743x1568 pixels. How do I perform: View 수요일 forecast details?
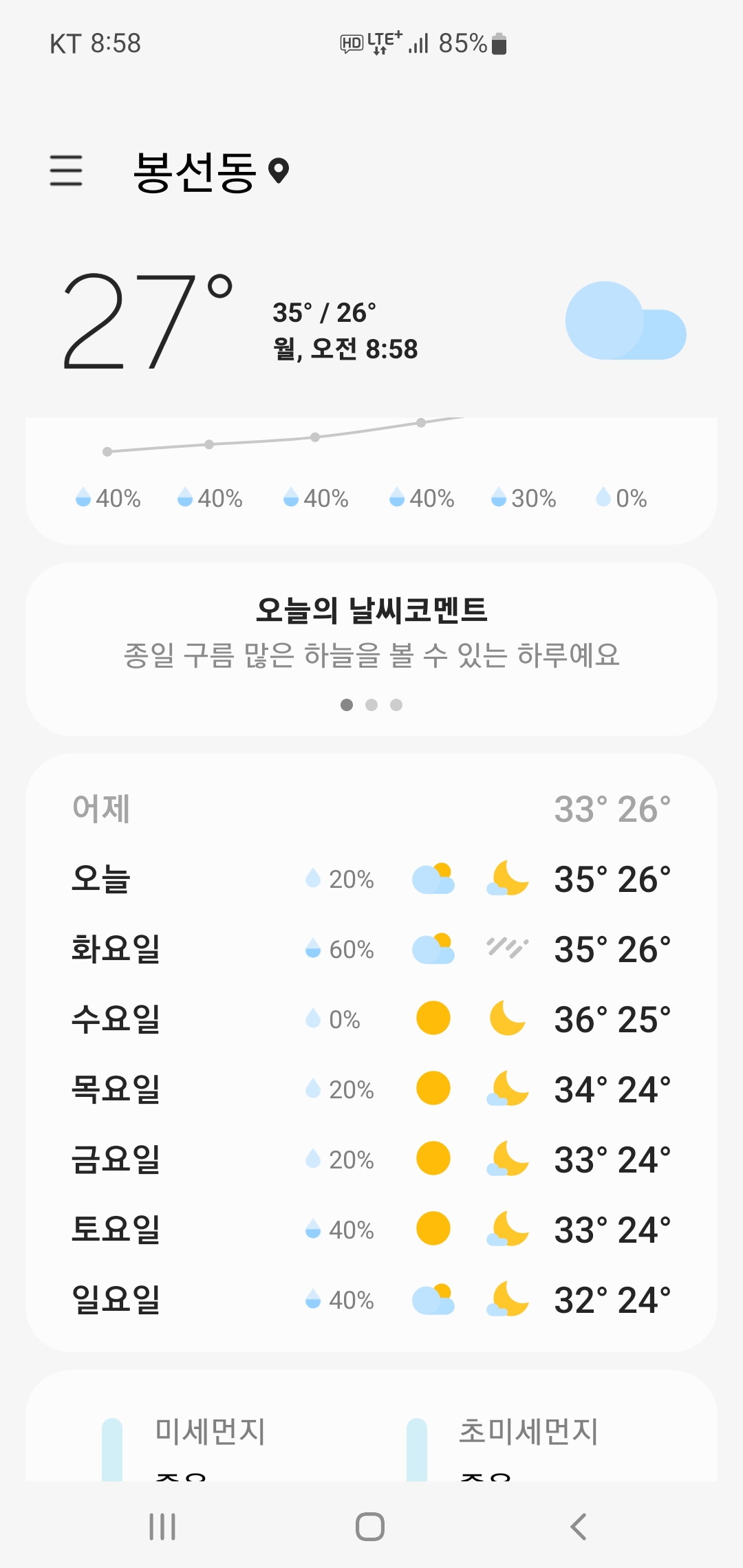point(371,1019)
